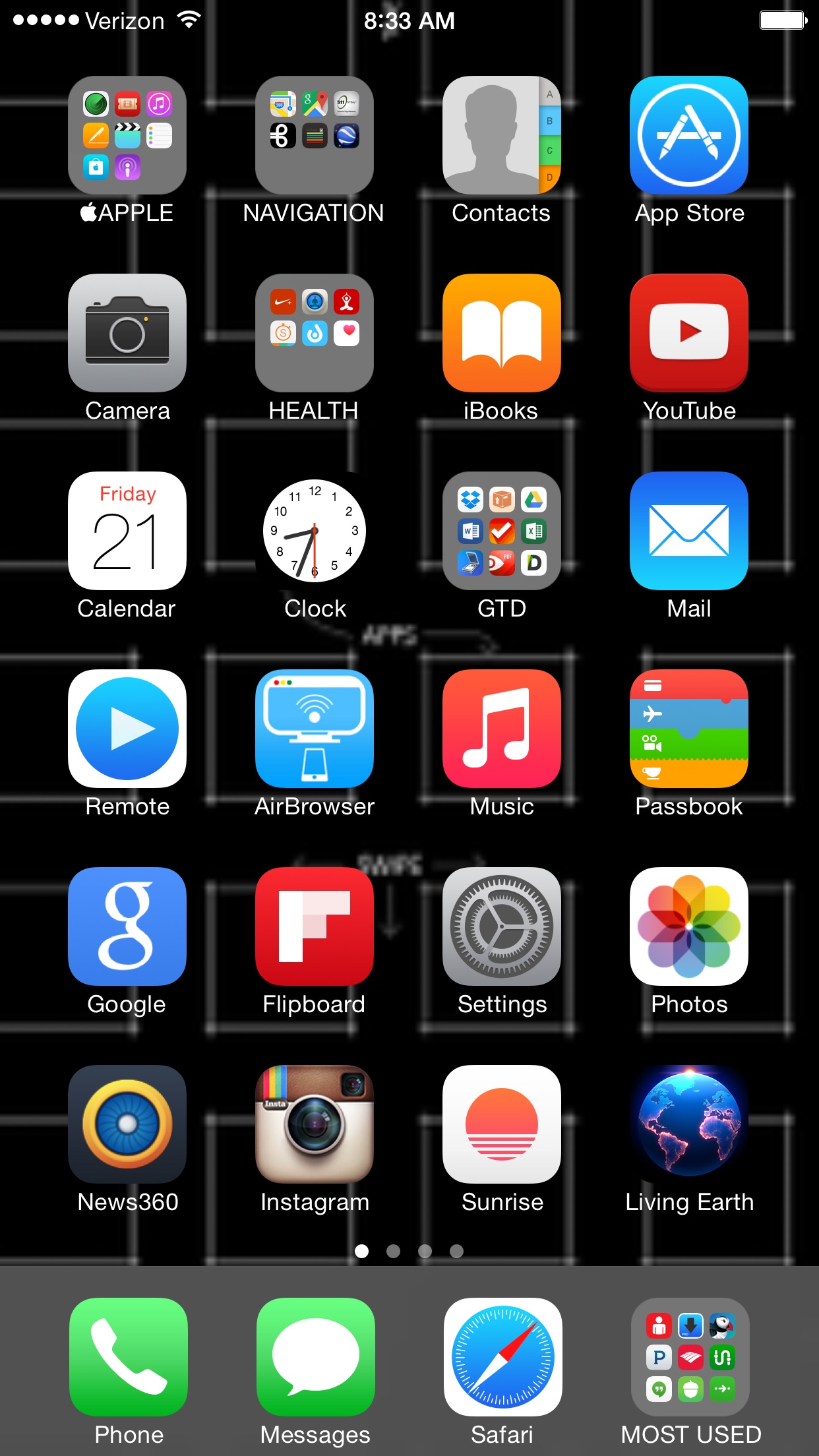The height and width of the screenshot is (1456, 819).
Task: Open Safari from the dock
Action: click(x=503, y=1357)
